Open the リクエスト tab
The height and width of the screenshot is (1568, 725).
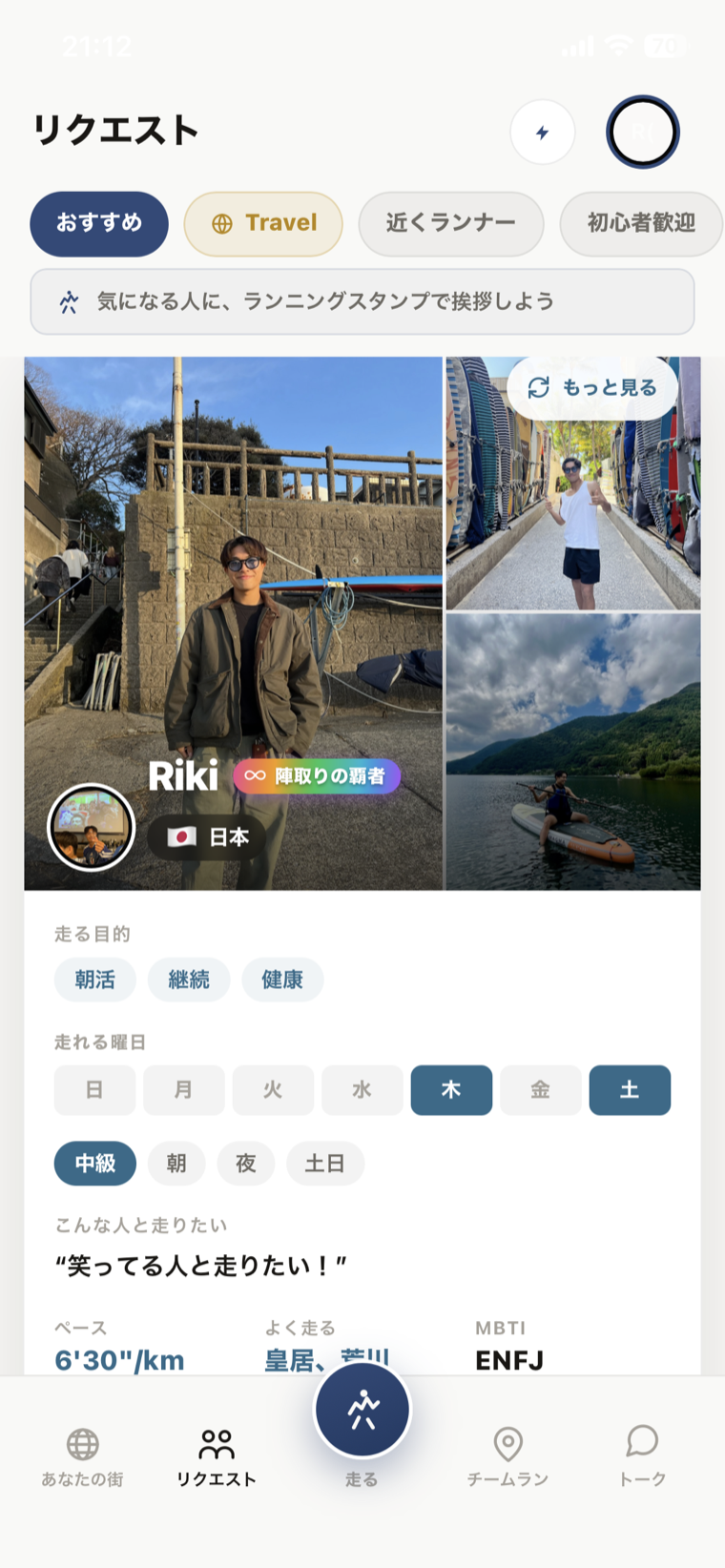pyautogui.click(x=217, y=1457)
